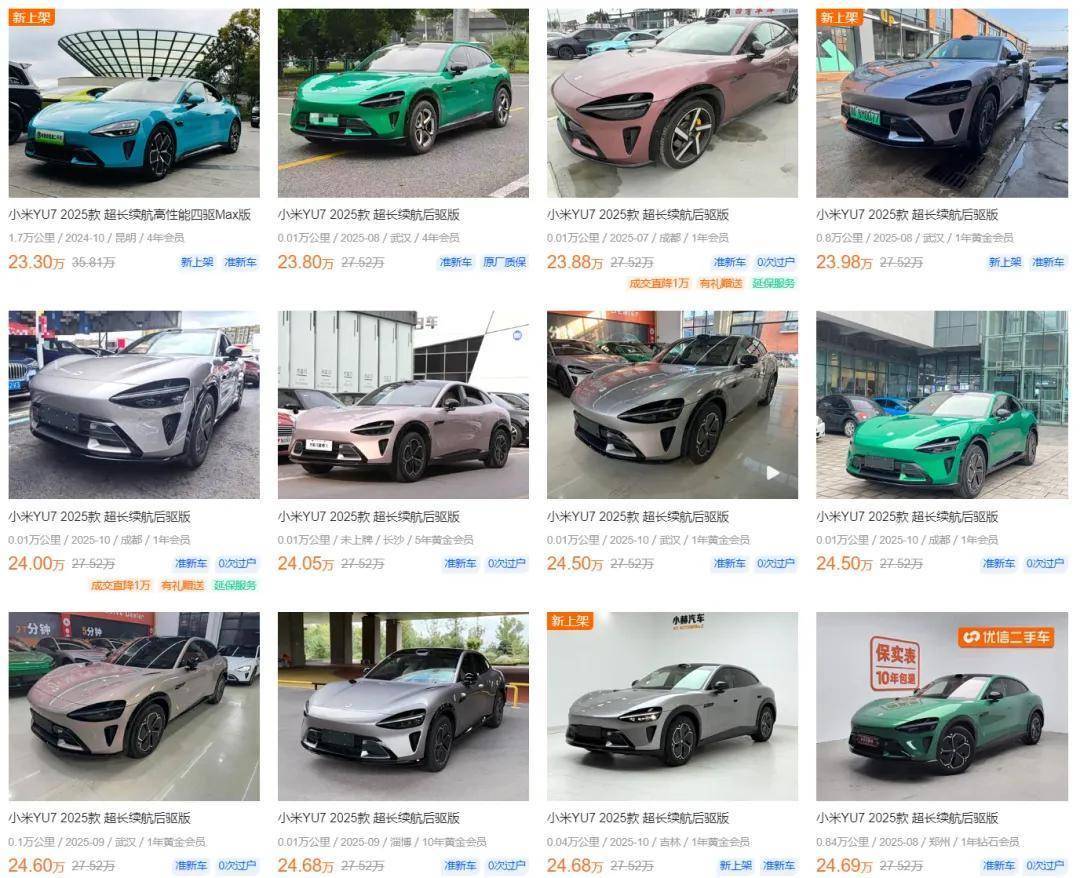Open the 24.68万 YU7 listing from 吉林
Viewport: 1080px width, 878px height.
pos(672,706)
